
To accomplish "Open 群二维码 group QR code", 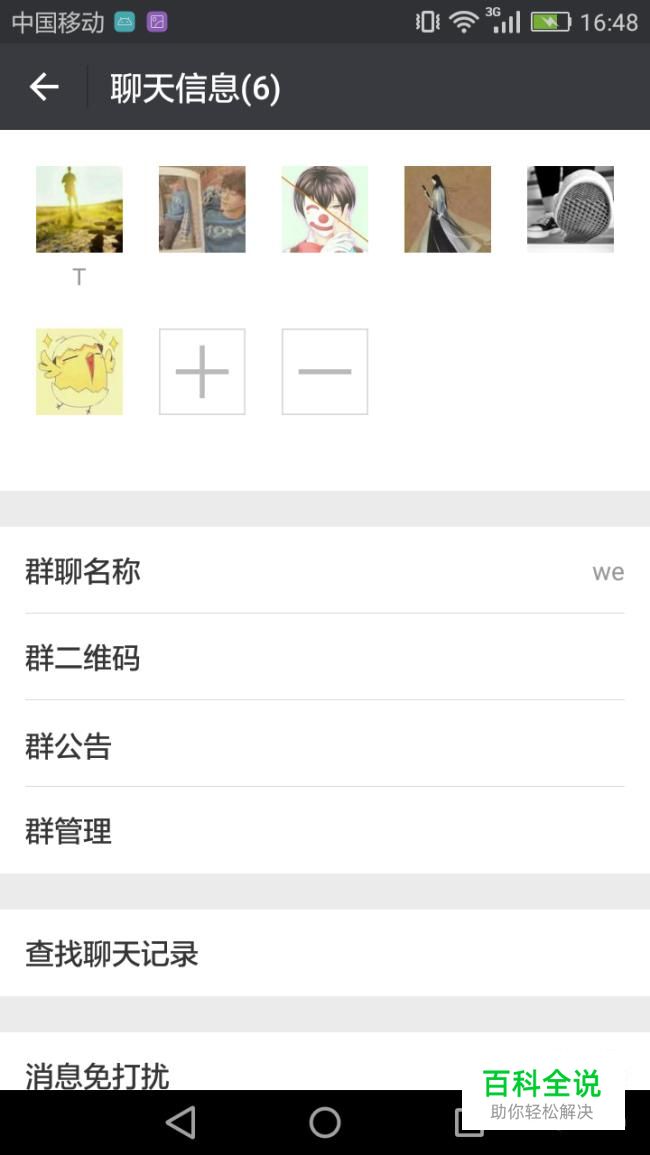I will pyautogui.click(x=324, y=658).
